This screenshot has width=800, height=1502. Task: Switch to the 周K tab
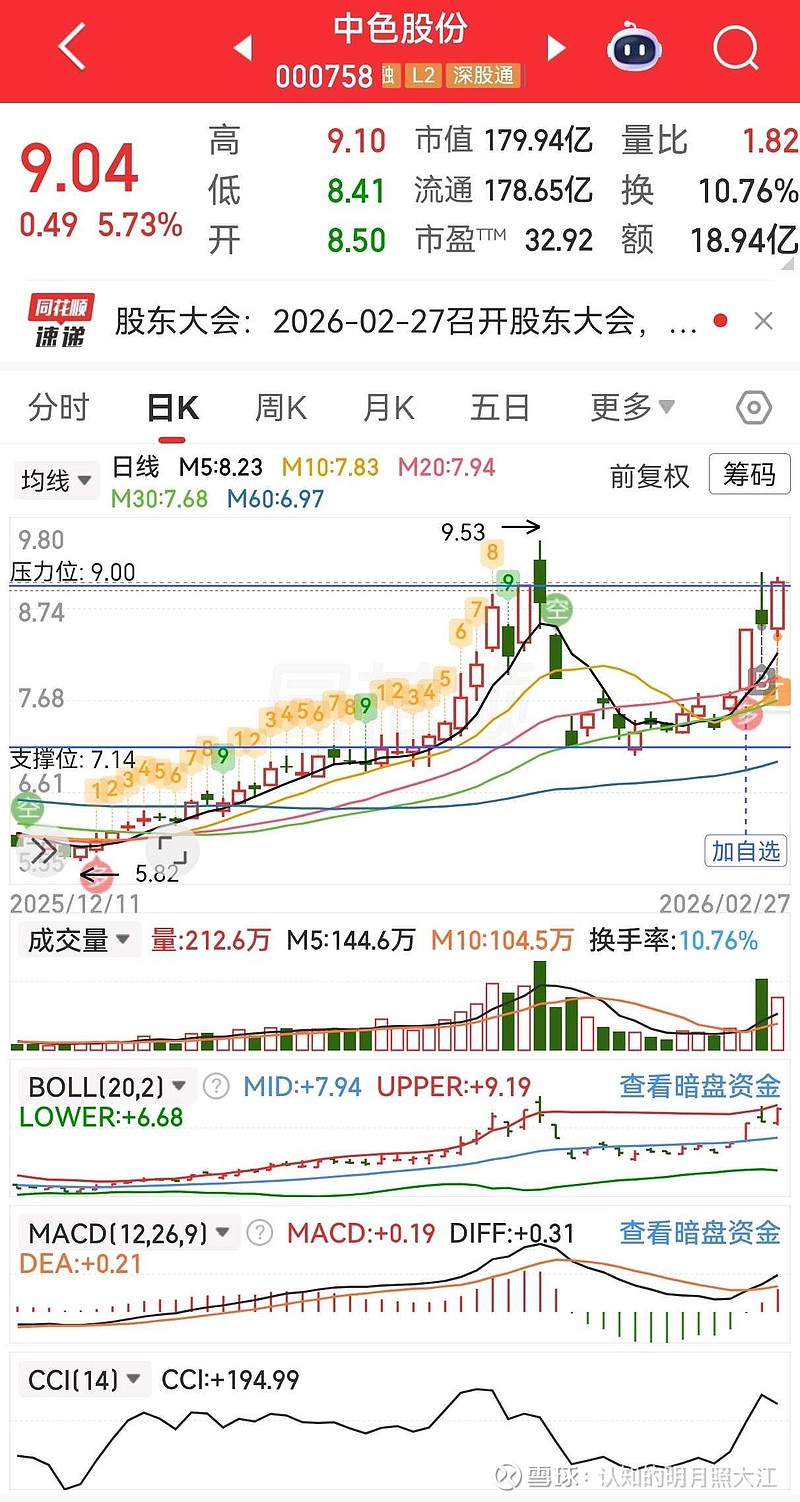(281, 408)
